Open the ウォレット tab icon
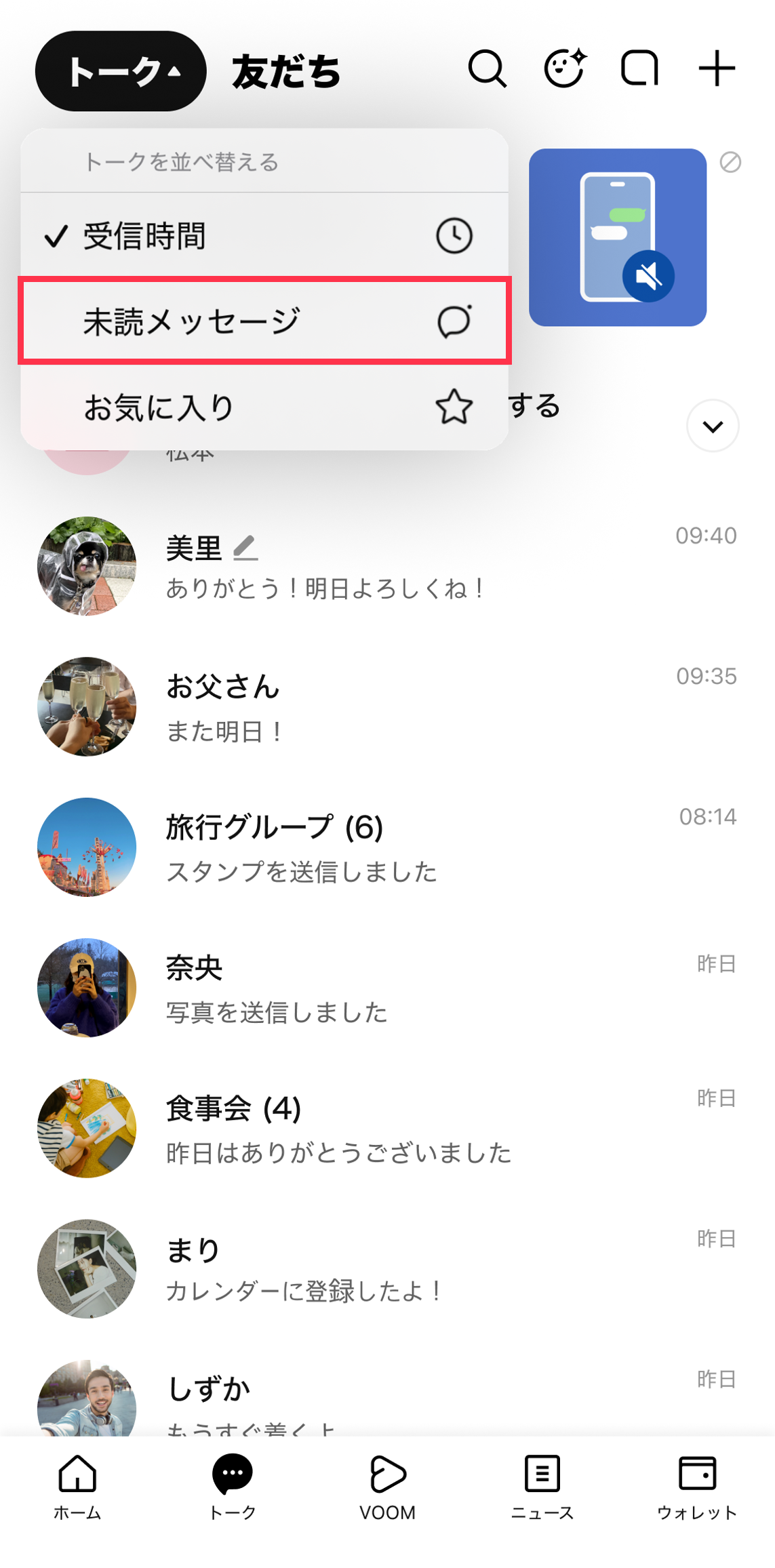 pos(697,1474)
